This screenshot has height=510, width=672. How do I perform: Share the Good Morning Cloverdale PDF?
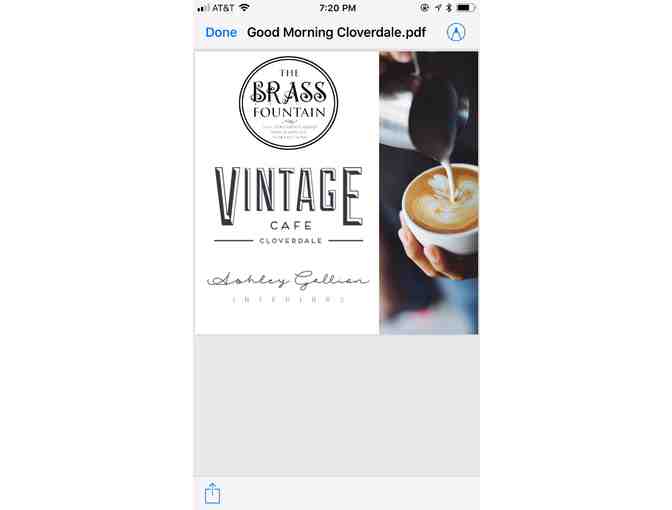point(212,493)
